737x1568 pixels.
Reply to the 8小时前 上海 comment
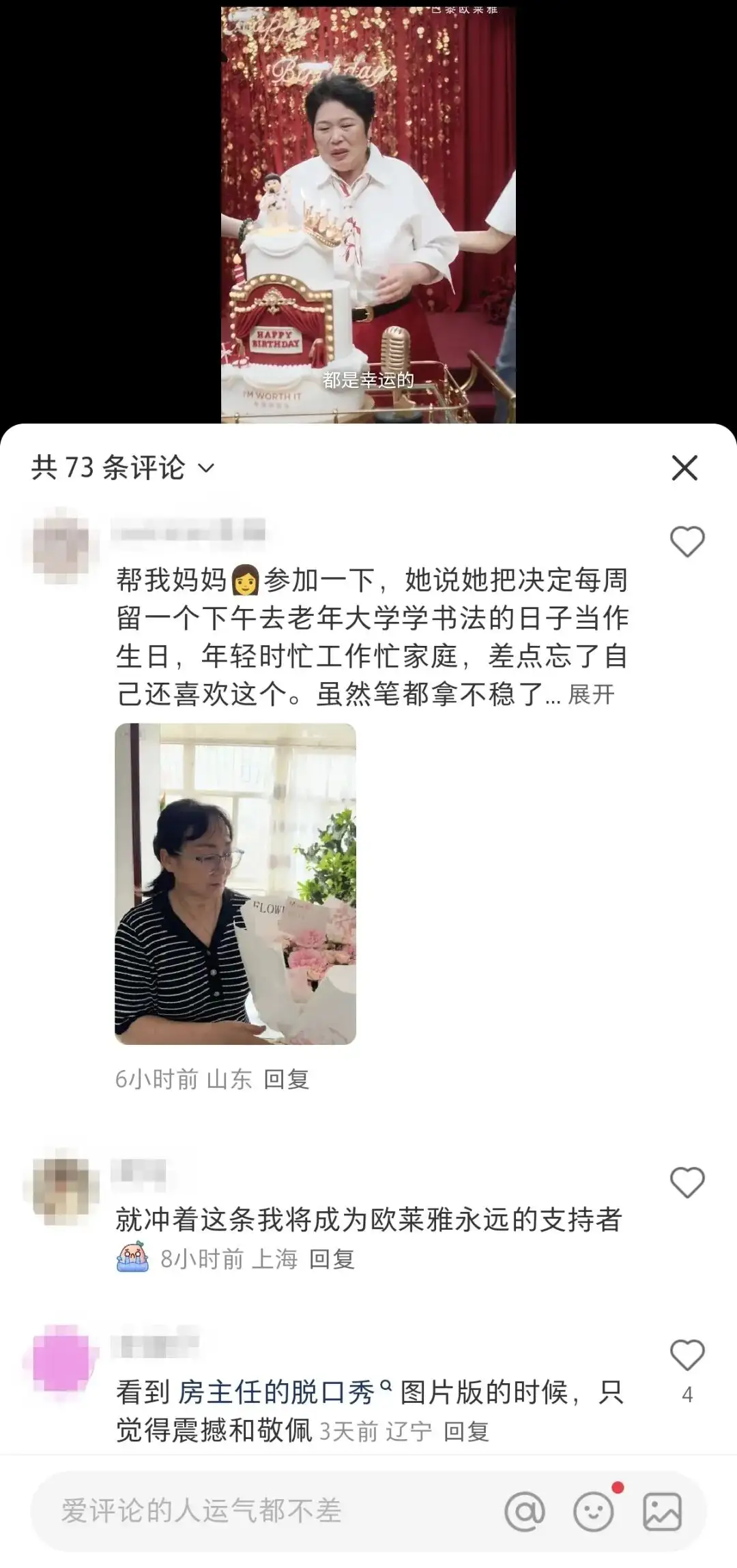pos(332,1259)
